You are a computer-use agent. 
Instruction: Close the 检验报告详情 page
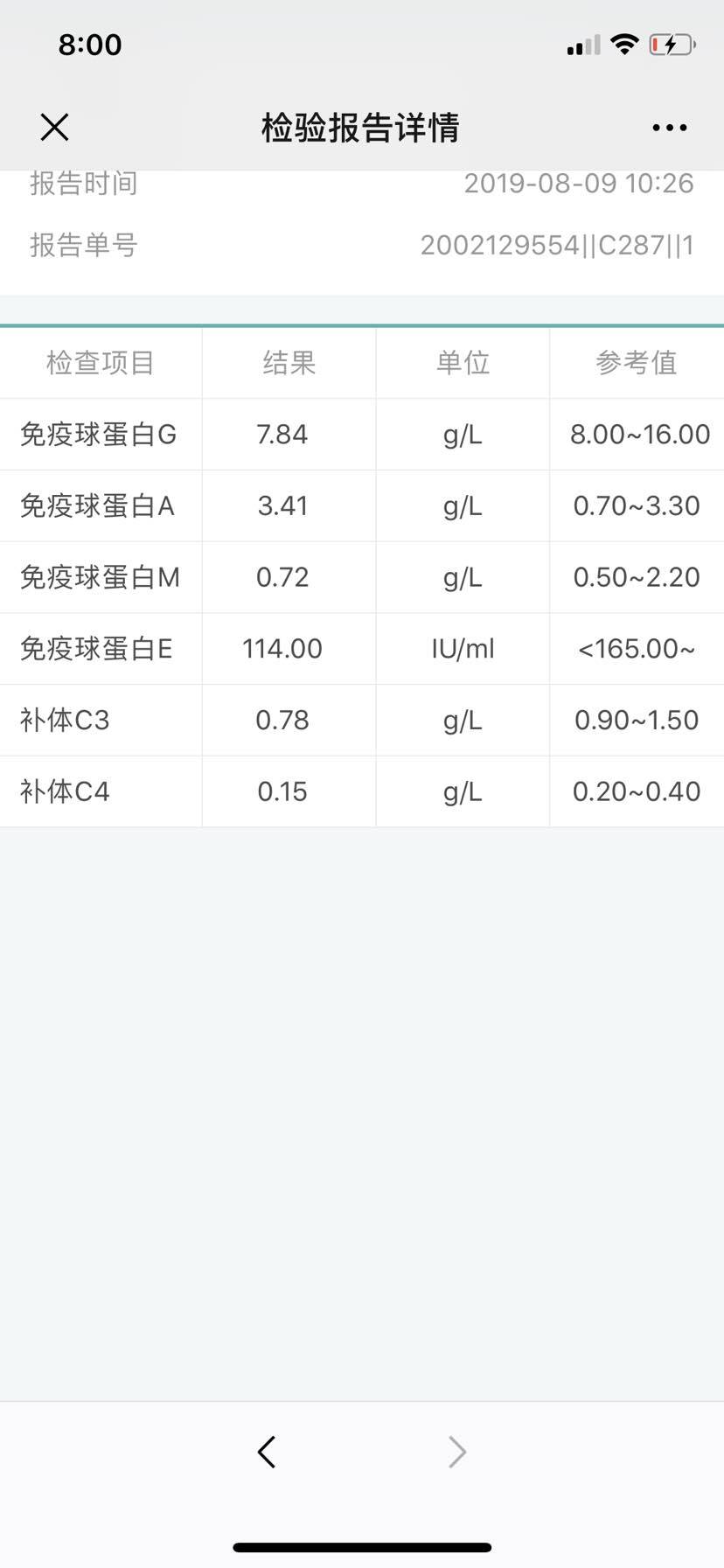[54, 128]
